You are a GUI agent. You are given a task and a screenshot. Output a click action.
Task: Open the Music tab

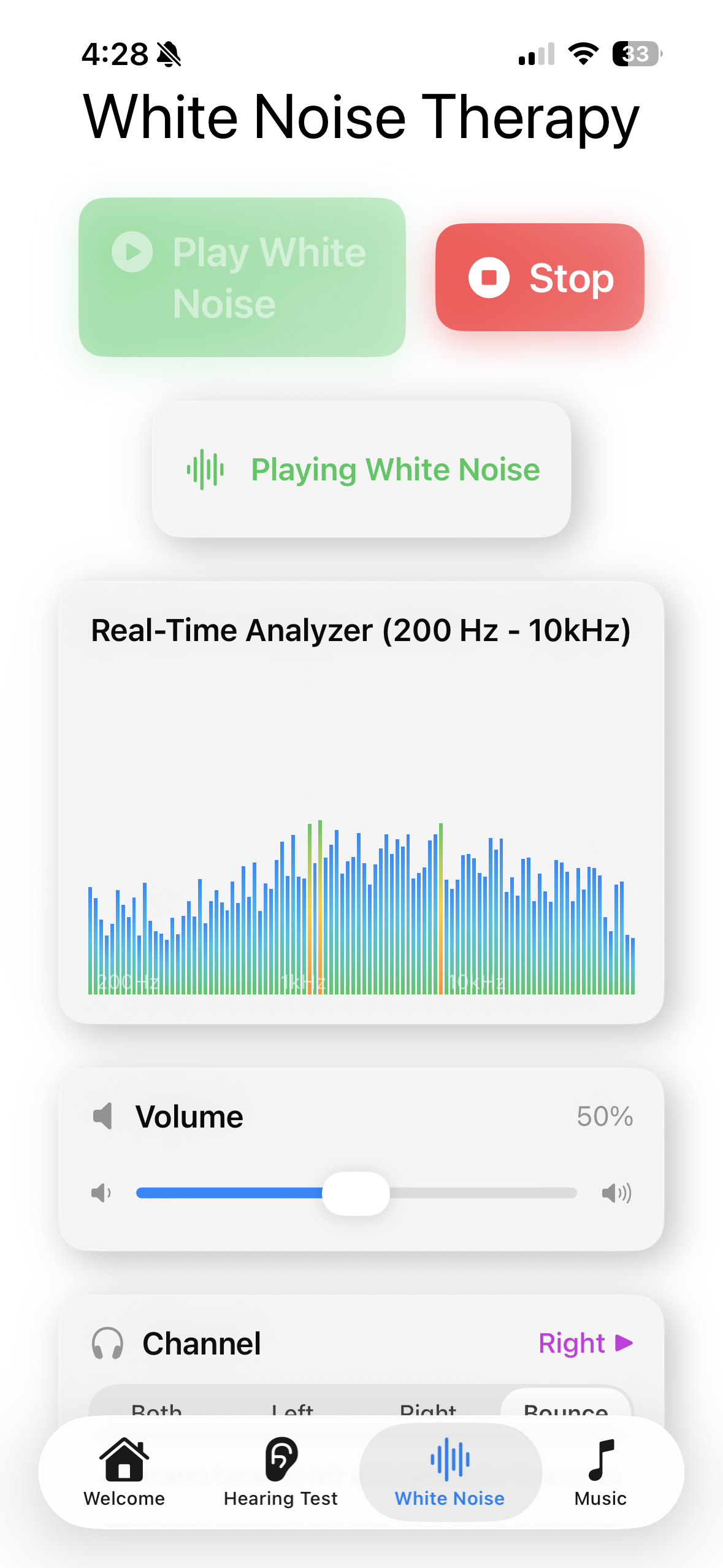tap(600, 1472)
